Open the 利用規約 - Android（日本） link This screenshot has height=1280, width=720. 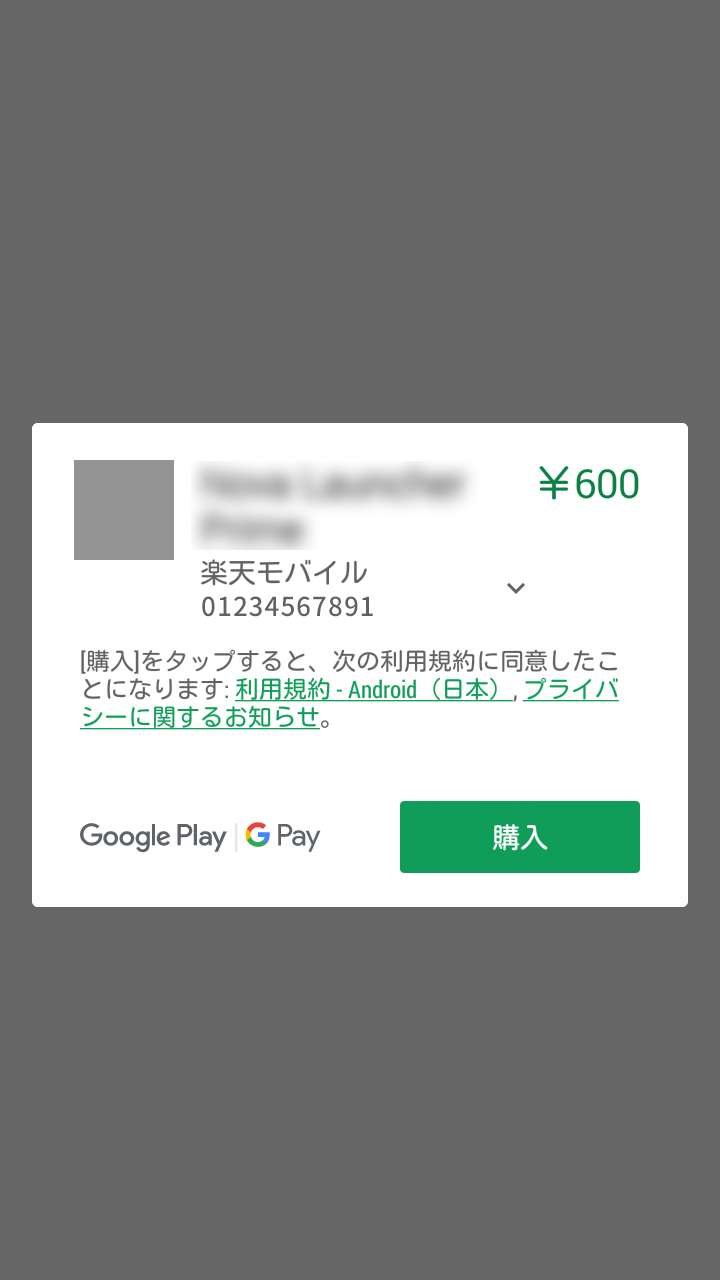point(372,690)
